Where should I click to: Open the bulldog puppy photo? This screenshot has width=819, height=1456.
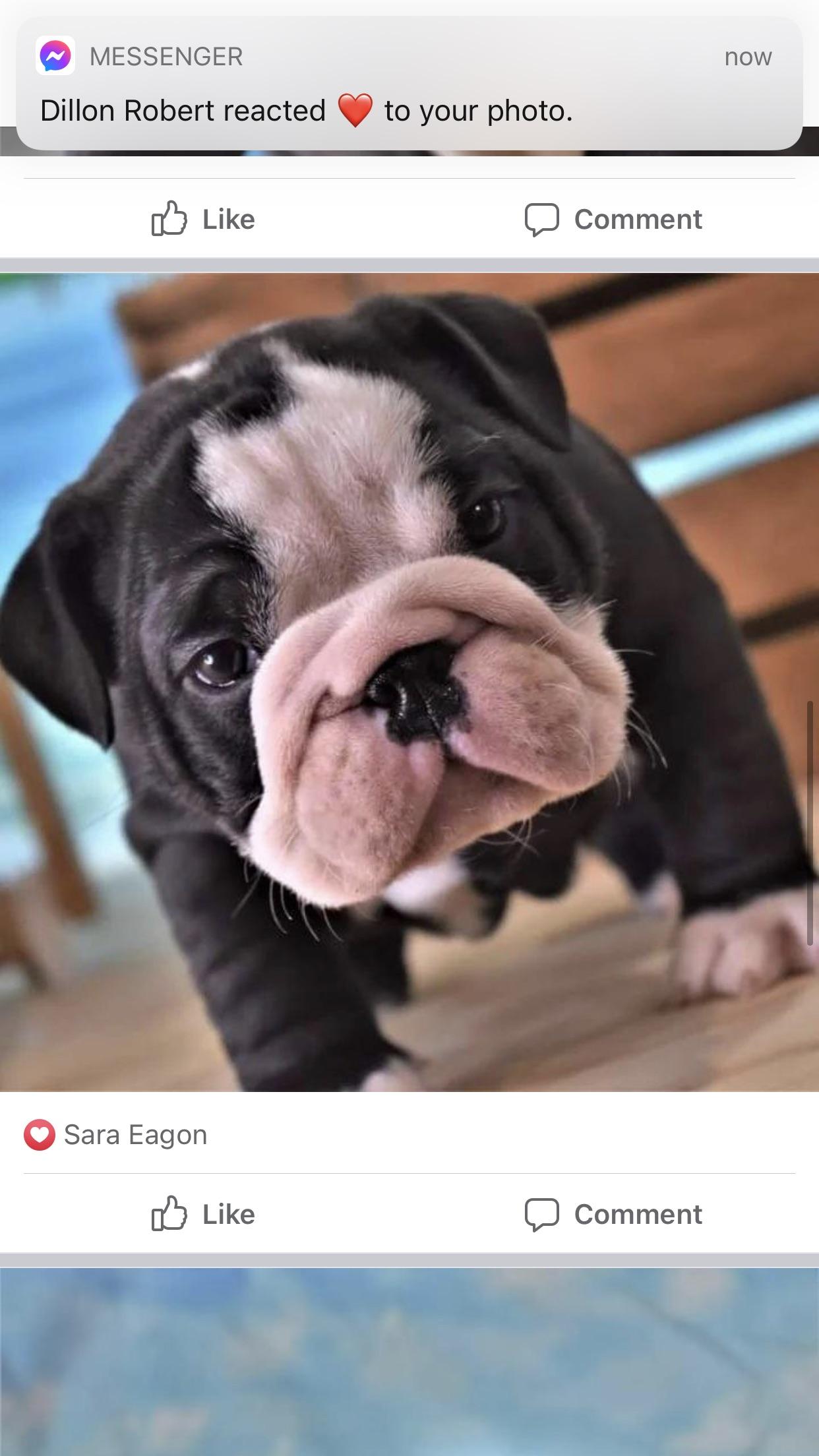(409, 682)
